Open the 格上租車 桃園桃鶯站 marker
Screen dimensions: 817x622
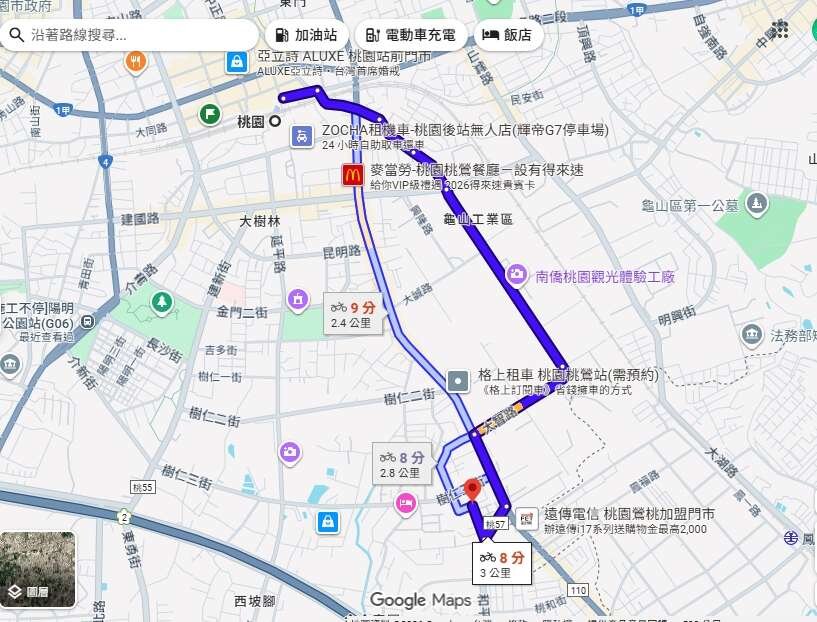click(x=457, y=380)
